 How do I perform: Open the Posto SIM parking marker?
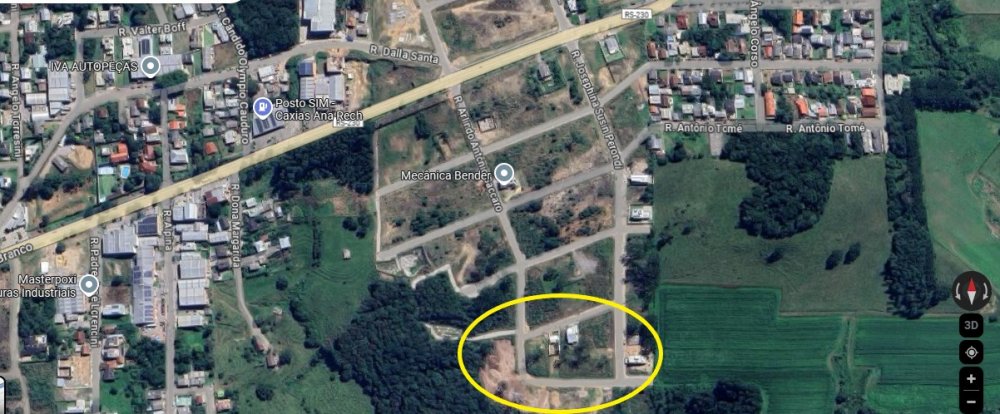[263, 107]
